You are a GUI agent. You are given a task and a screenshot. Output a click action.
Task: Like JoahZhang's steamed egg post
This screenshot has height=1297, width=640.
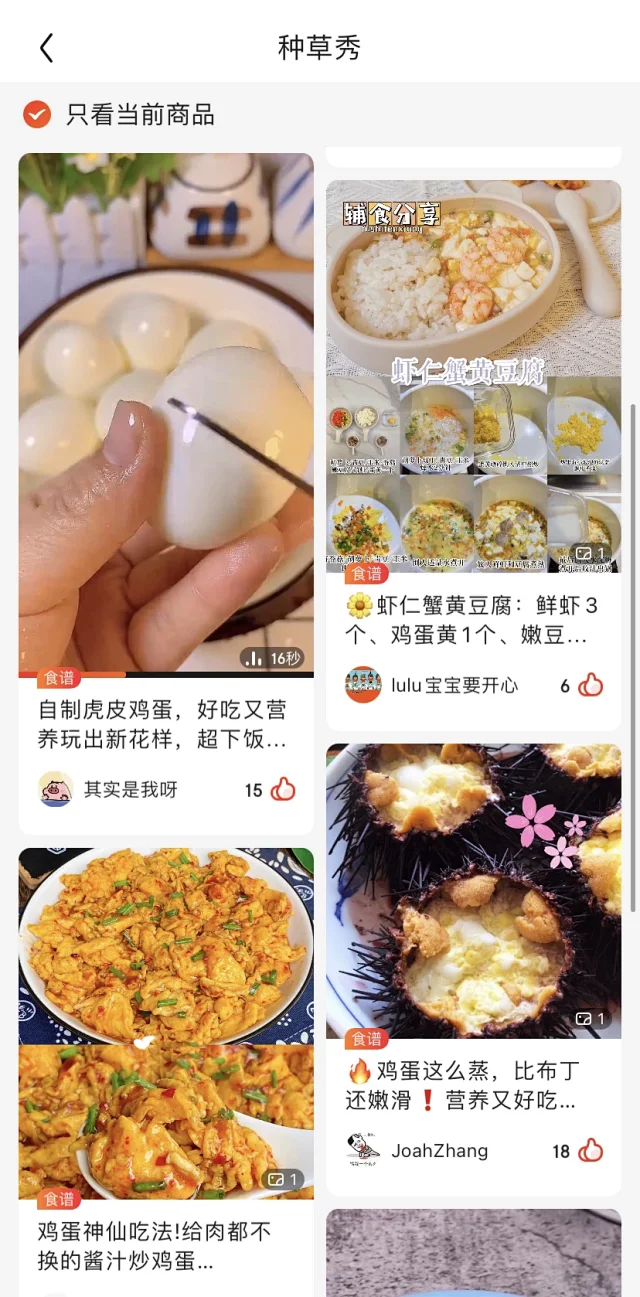coord(590,1151)
